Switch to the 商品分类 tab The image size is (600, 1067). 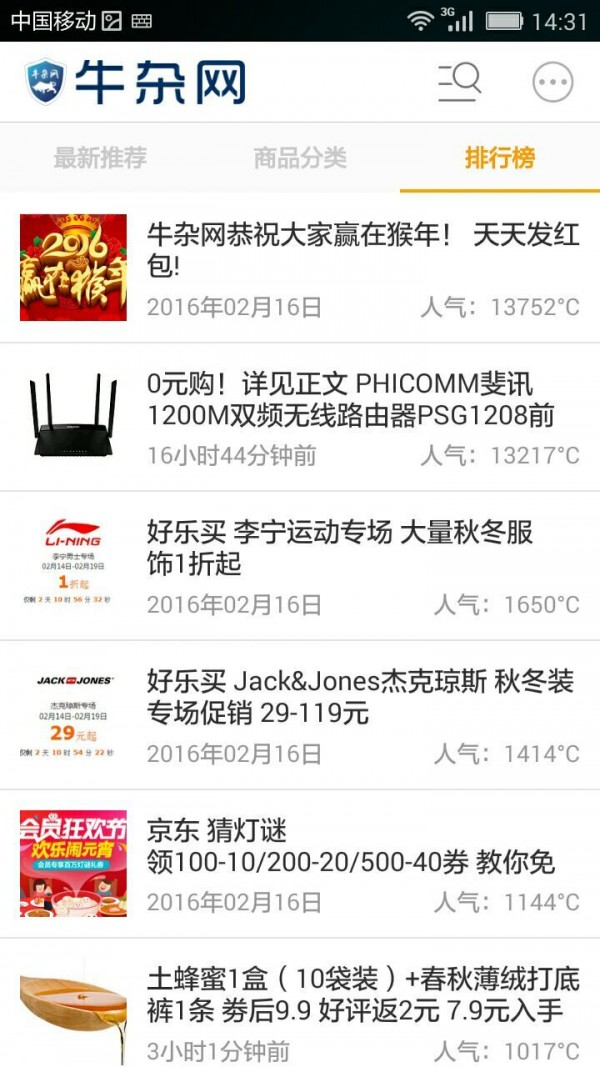[x=300, y=158]
